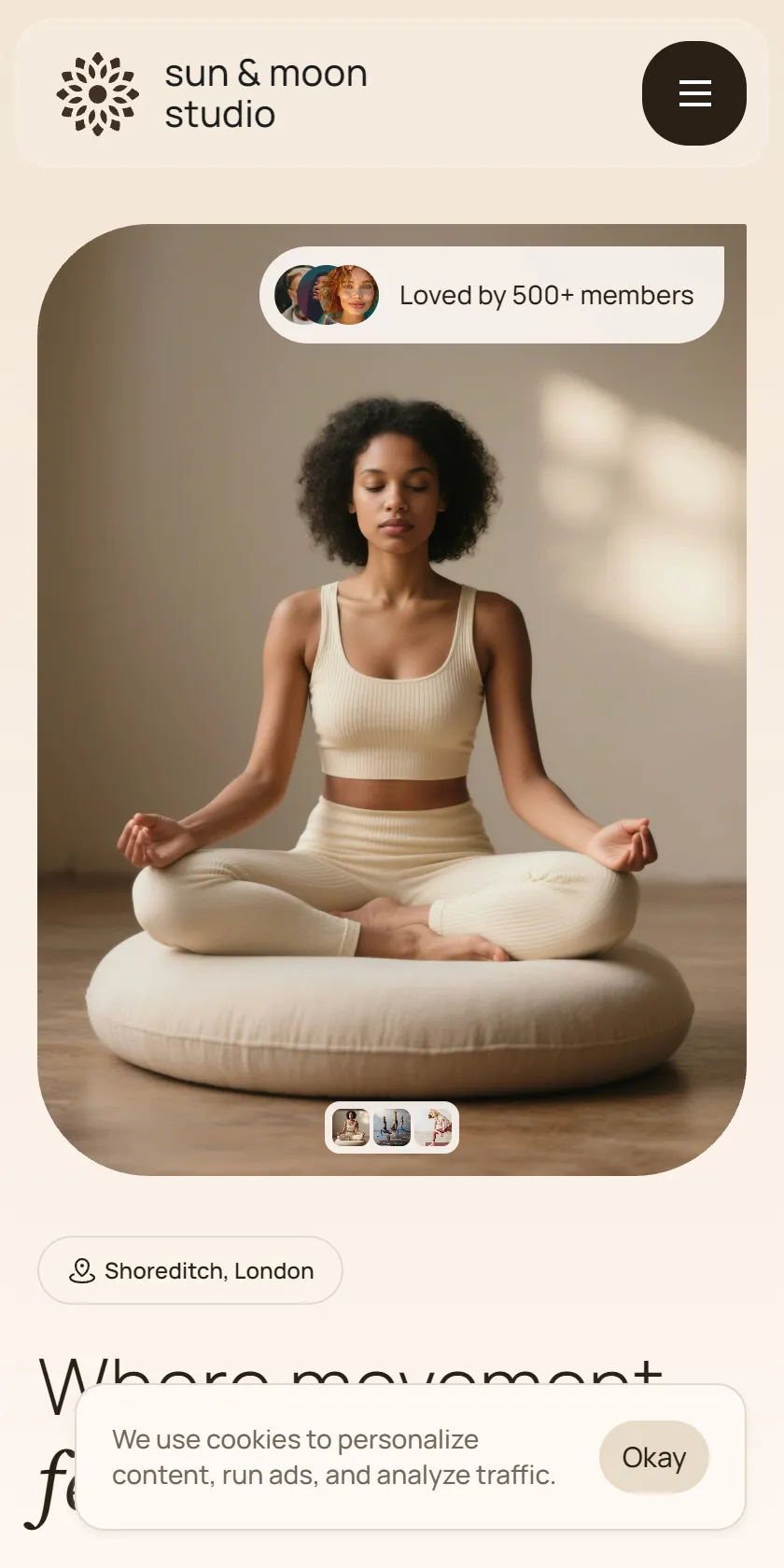The image size is (784, 1568).
Task: Go to sun & moon studio home
Action: [212, 93]
